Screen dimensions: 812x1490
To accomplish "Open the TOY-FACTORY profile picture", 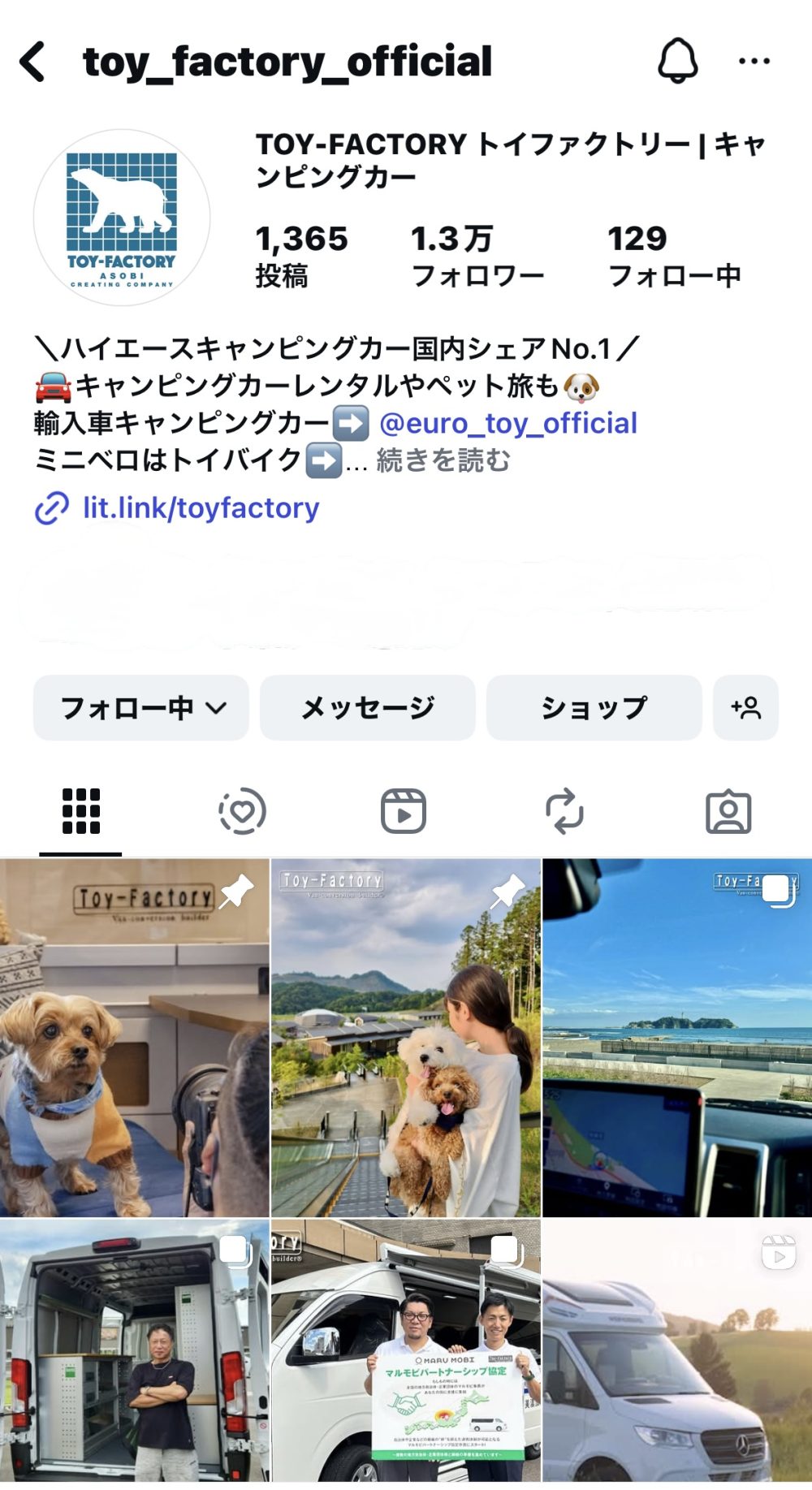I will 122,218.
